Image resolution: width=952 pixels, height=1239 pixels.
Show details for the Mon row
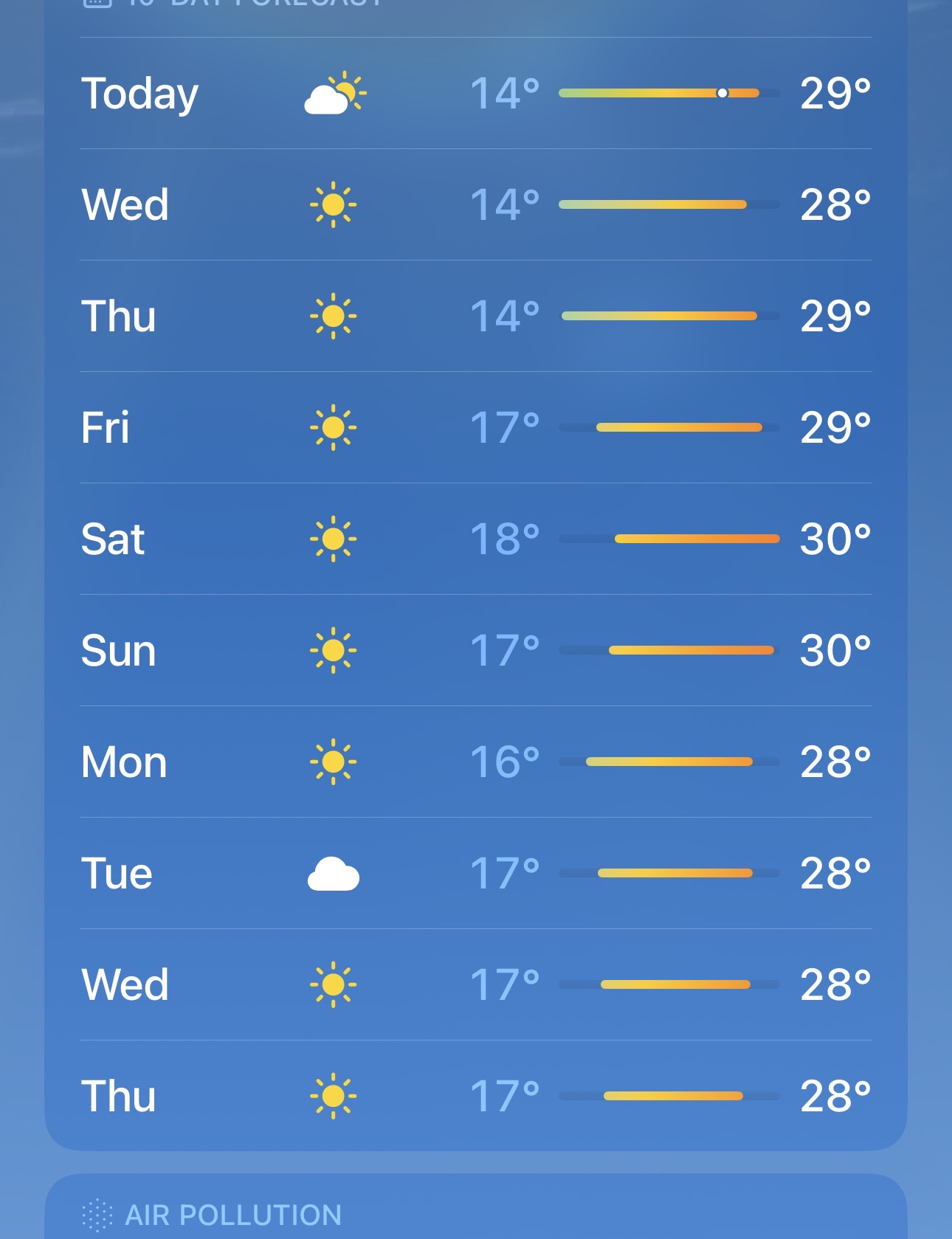point(476,762)
